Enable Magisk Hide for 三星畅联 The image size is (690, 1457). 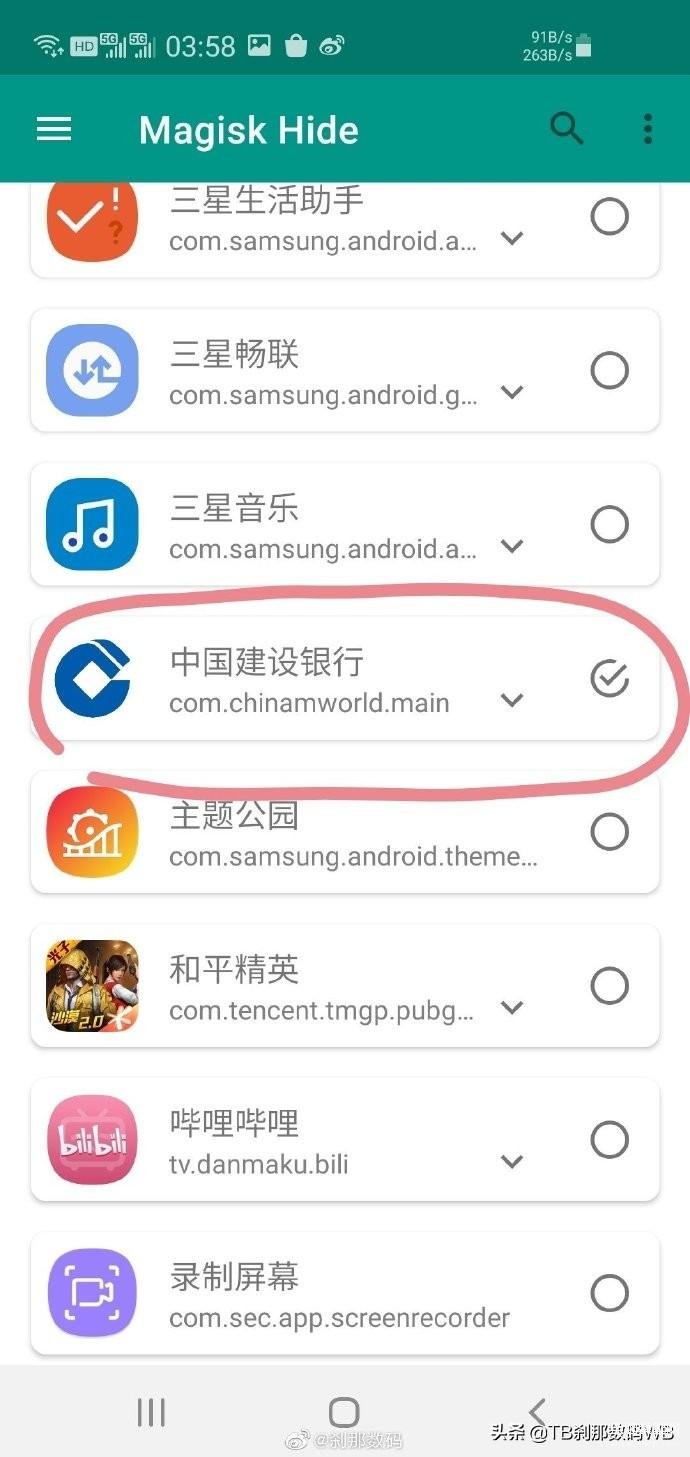pos(609,370)
